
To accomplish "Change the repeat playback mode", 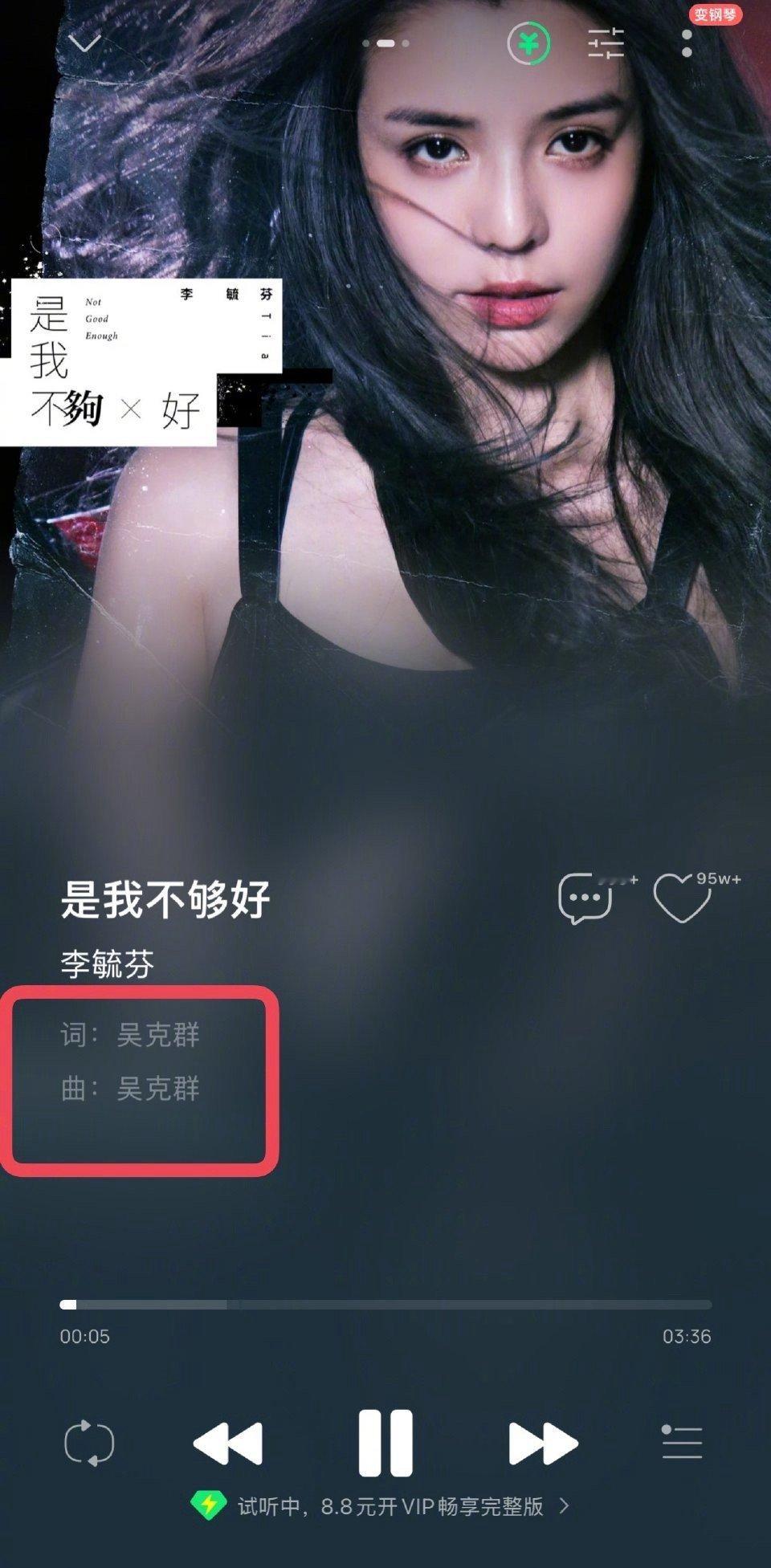I will 92,1441.
